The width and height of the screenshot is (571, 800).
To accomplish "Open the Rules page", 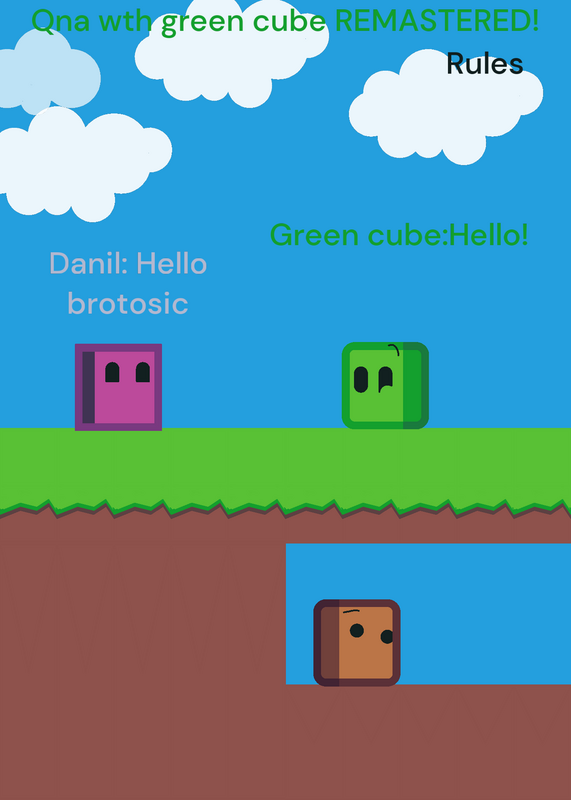I will point(485,64).
